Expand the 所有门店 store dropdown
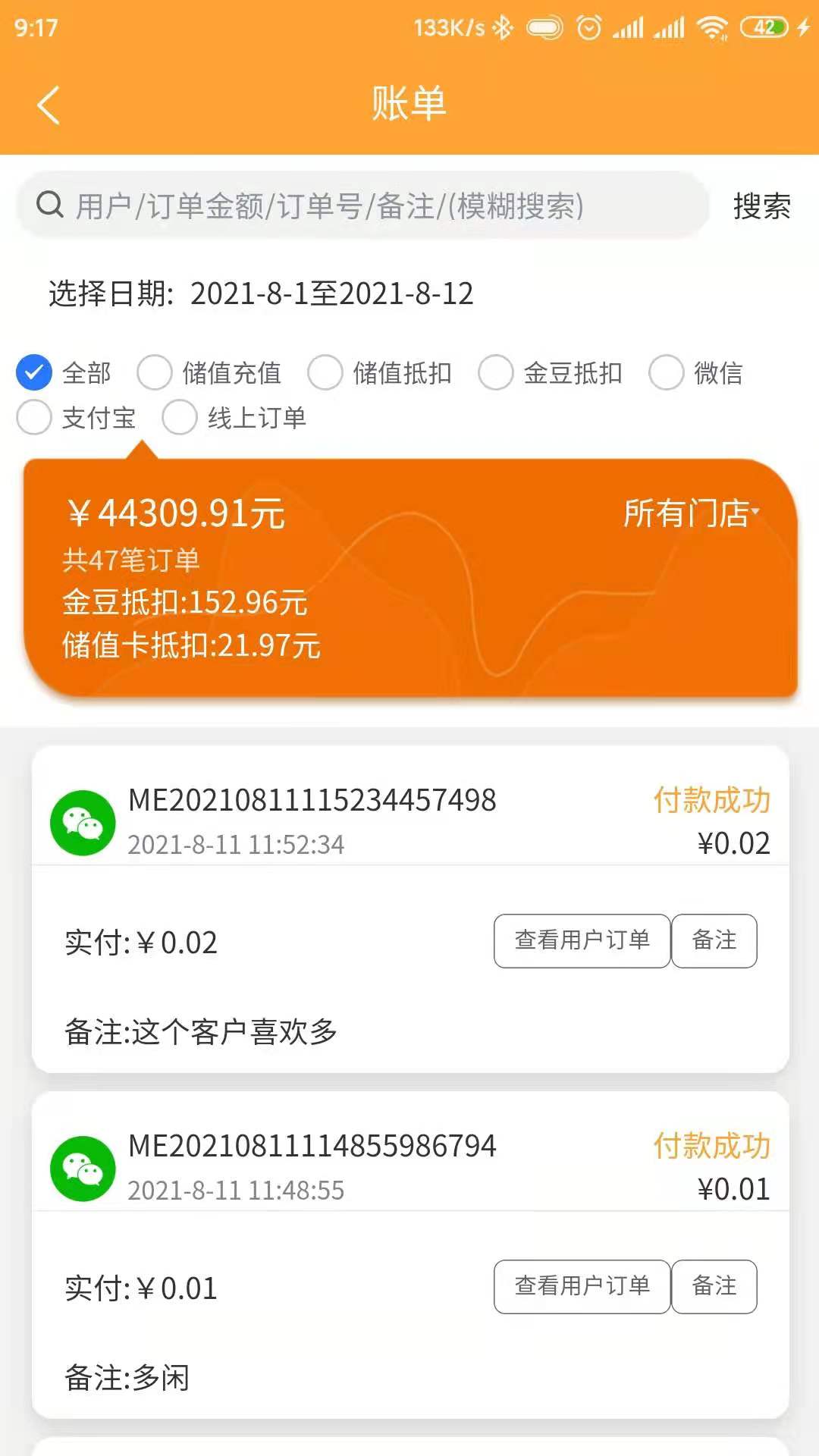 tap(691, 513)
